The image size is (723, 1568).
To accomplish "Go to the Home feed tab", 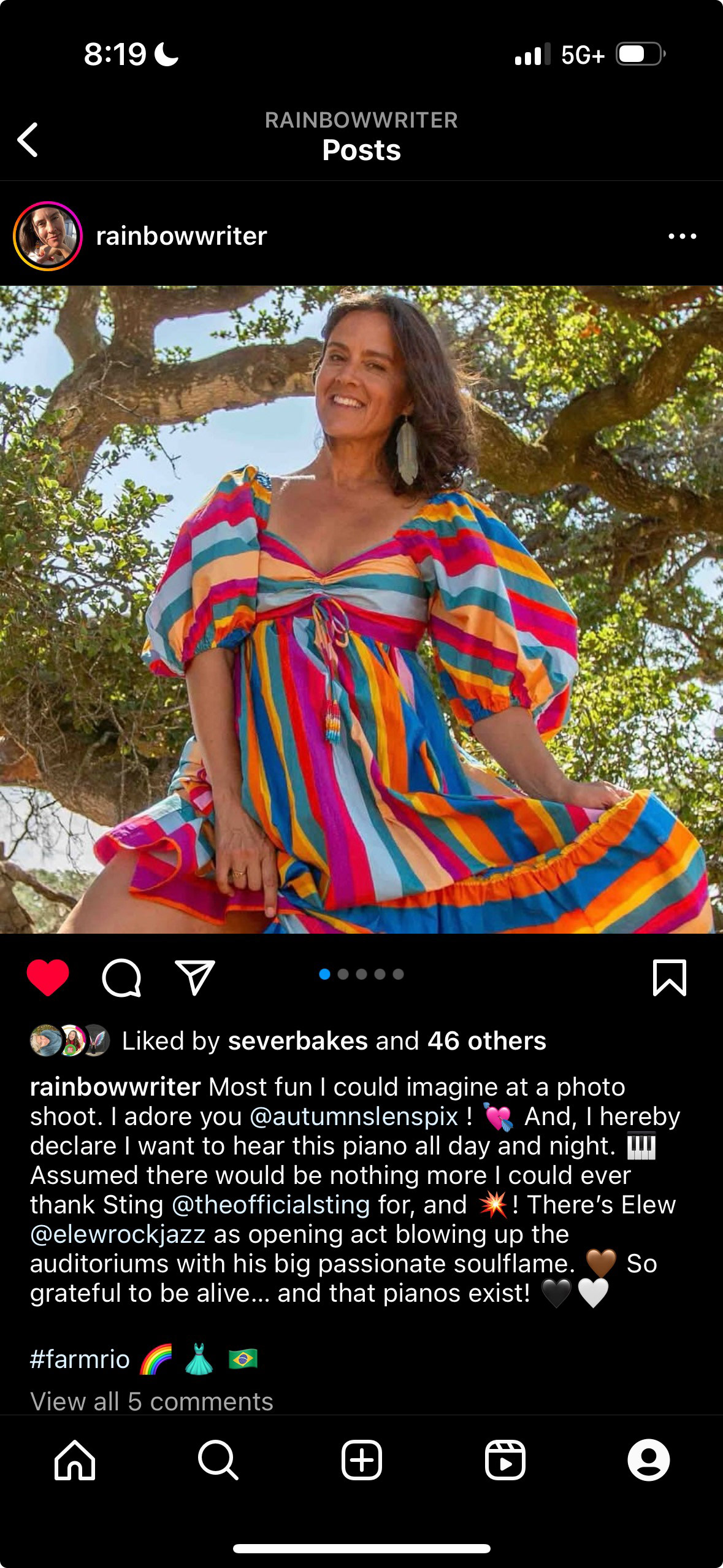I will pyautogui.click(x=75, y=1460).
